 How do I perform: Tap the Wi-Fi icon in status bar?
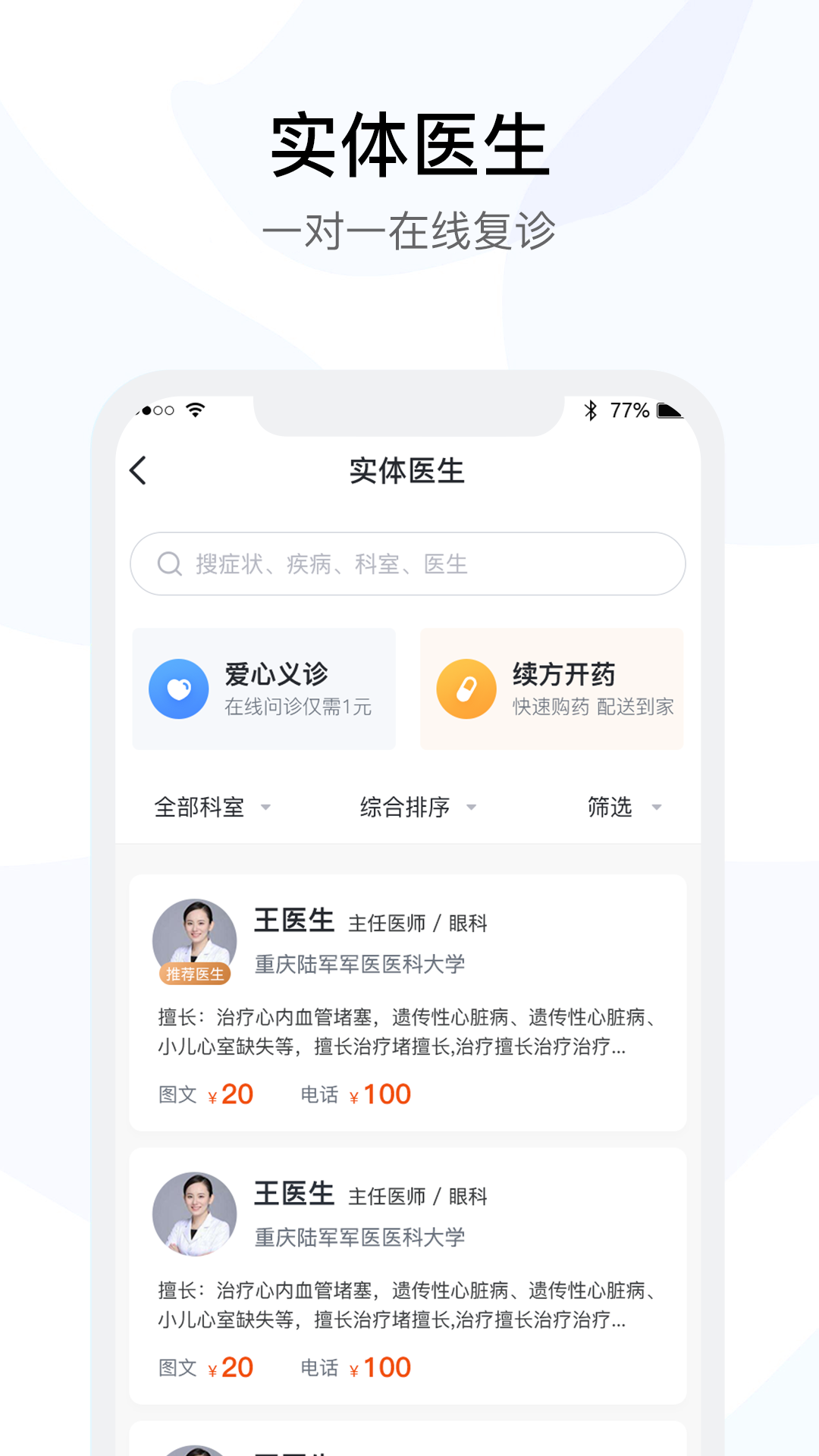(x=196, y=409)
